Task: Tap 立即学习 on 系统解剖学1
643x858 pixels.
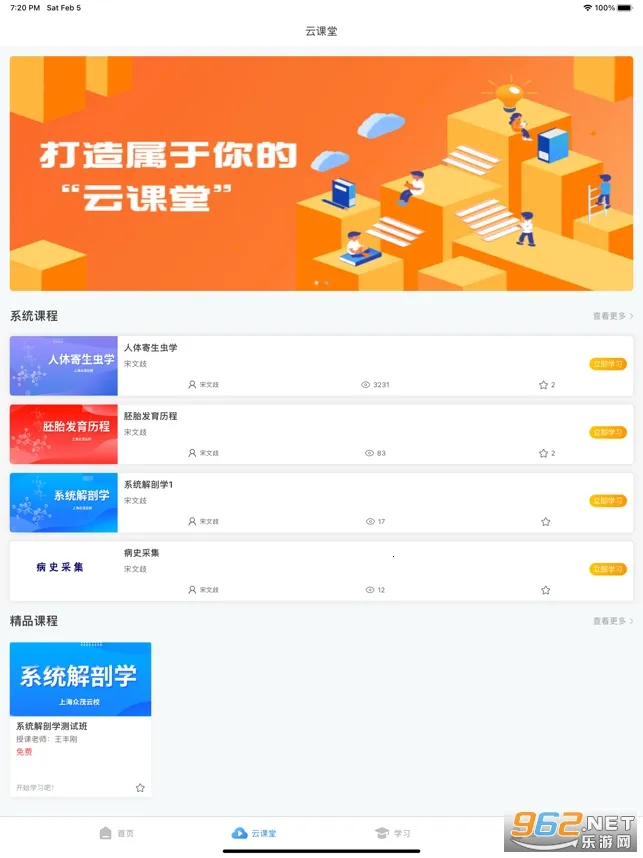Action: click(x=608, y=500)
